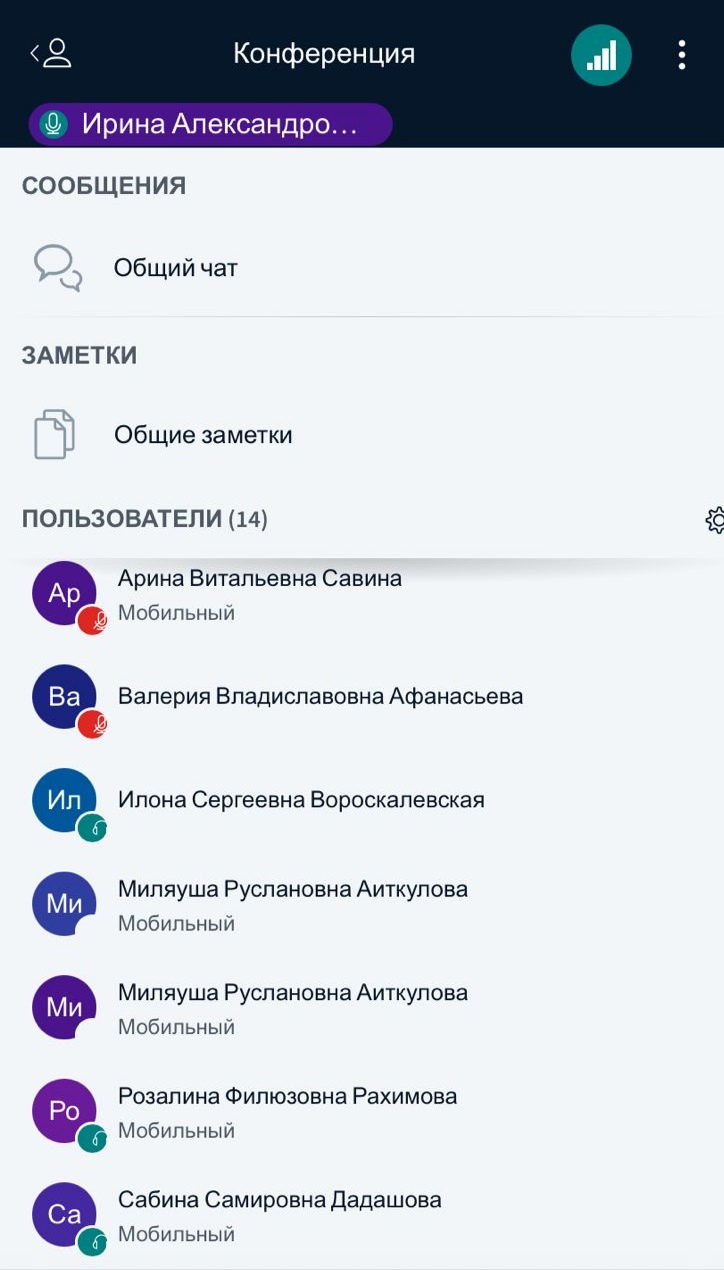Screen dimensions: 724x1270
Task: Tap the Ирина Александро… talking indicator
Action: click(210, 124)
